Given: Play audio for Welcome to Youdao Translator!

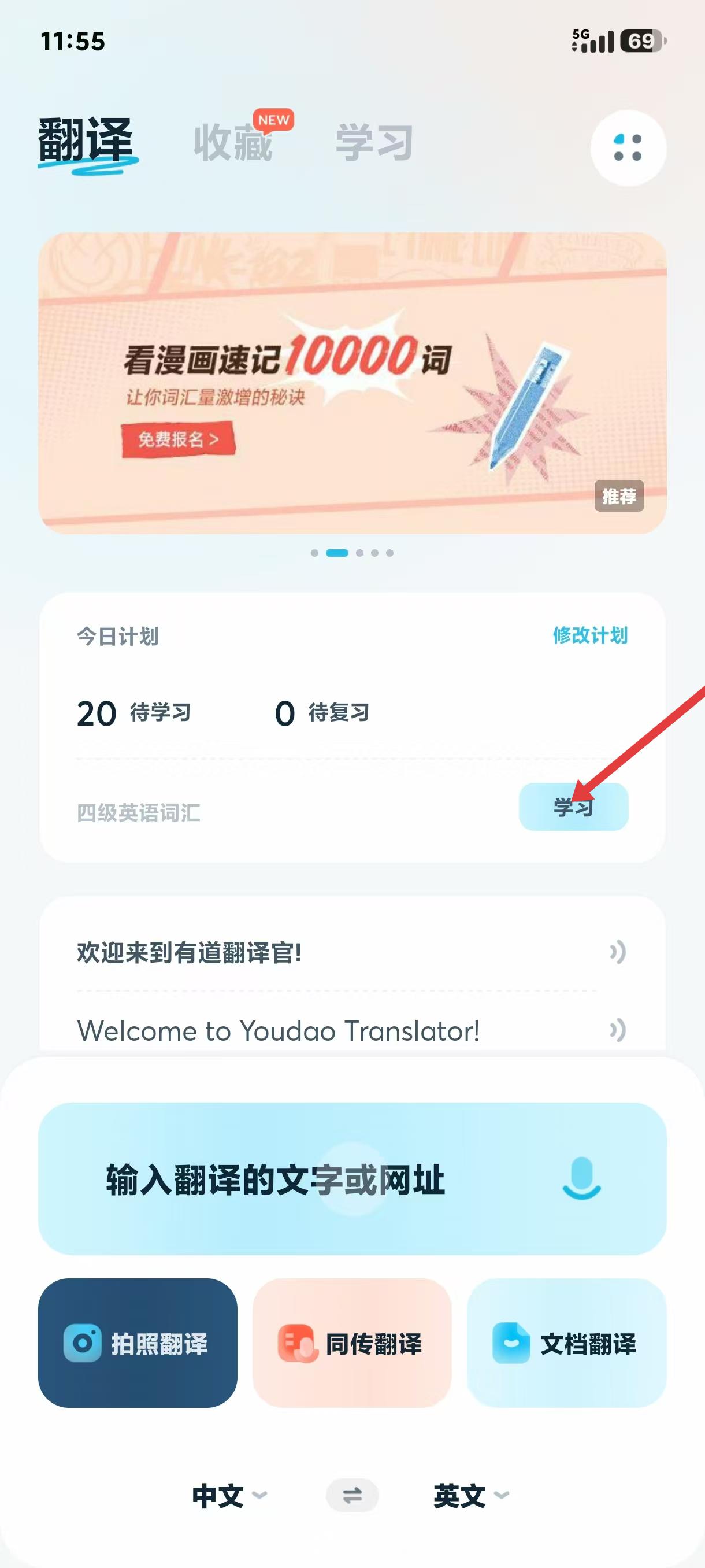Looking at the screenshot, I should [x=617, y=1030].
